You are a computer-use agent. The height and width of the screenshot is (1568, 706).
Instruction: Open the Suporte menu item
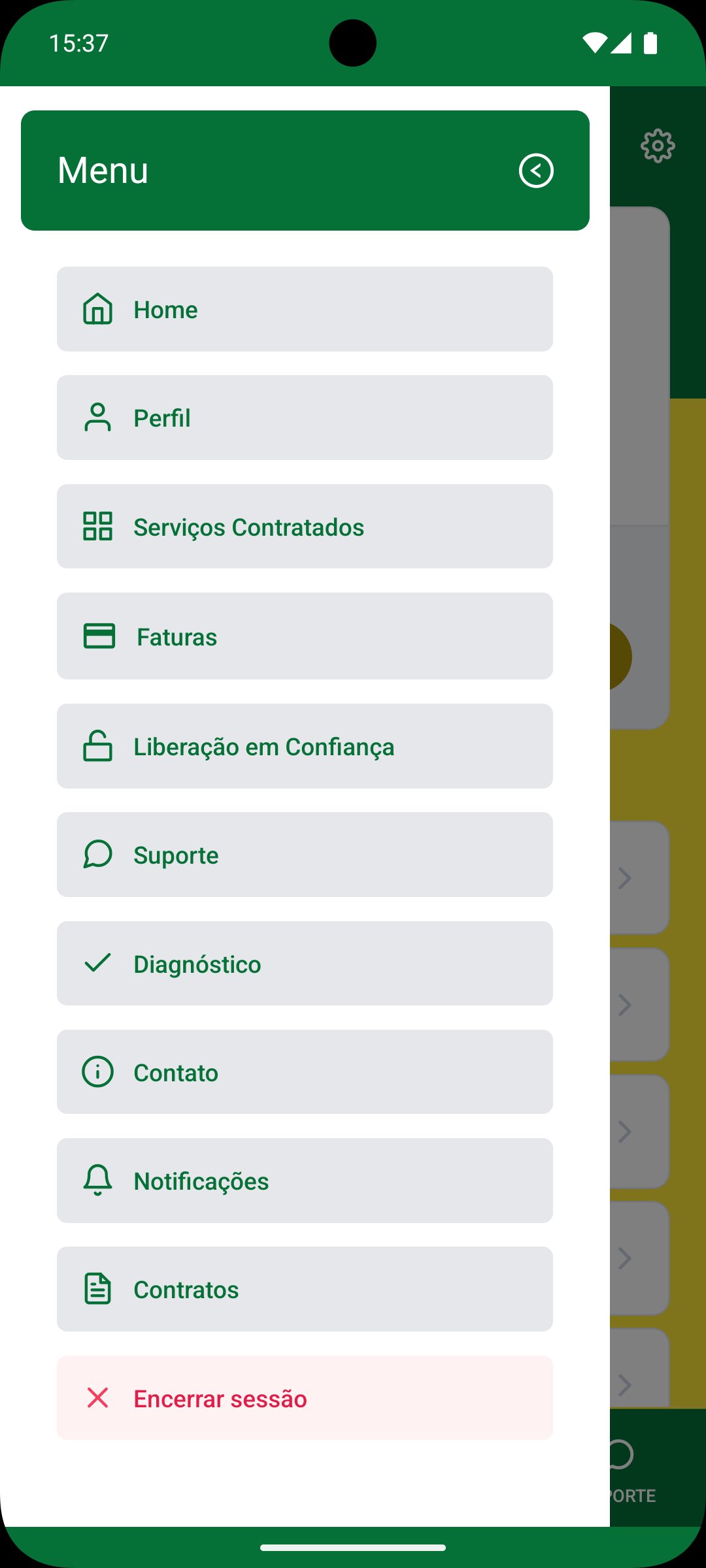pyautogui.click(x=305, y=855)
